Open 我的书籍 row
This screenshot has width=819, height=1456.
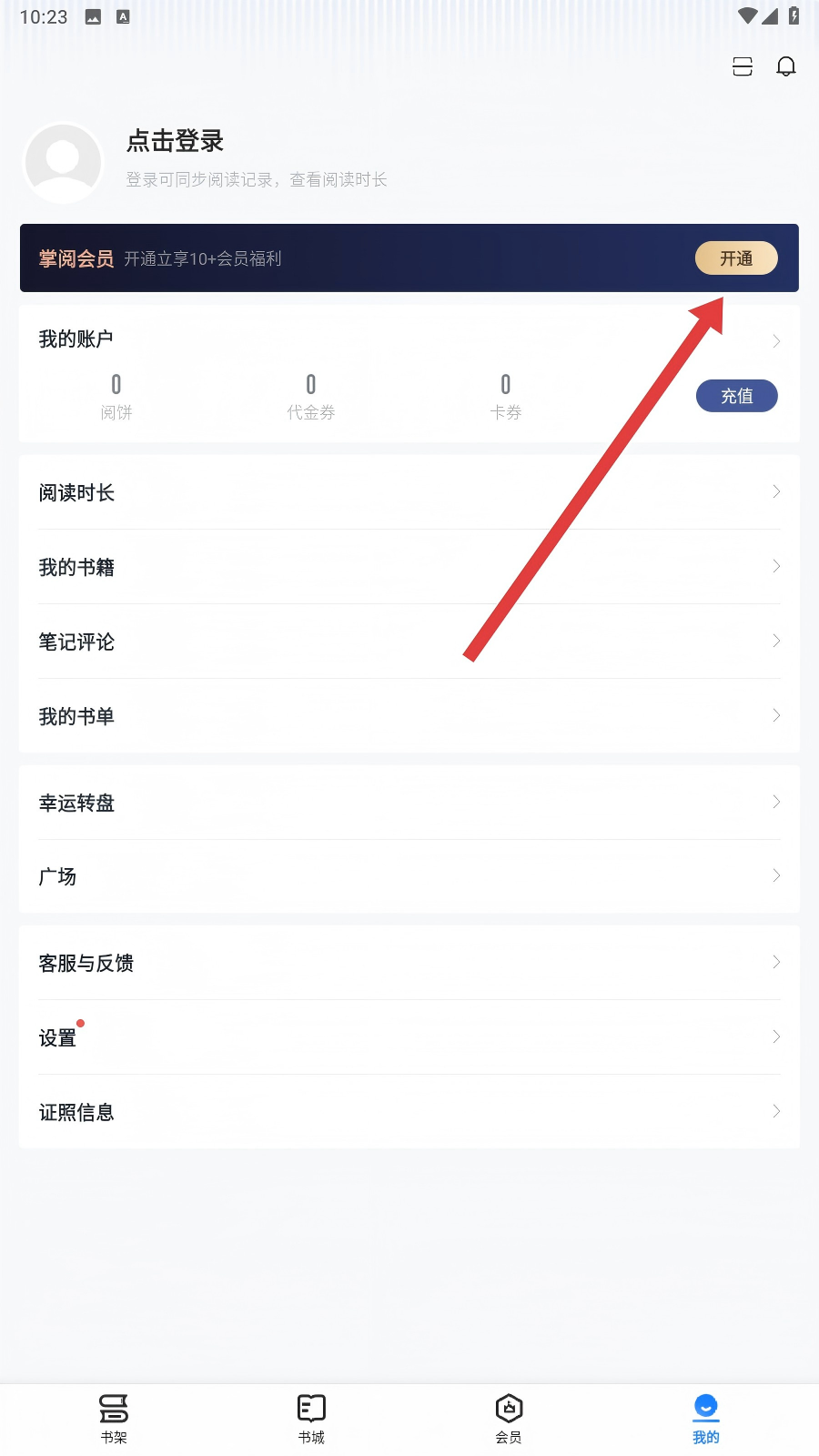409,567
